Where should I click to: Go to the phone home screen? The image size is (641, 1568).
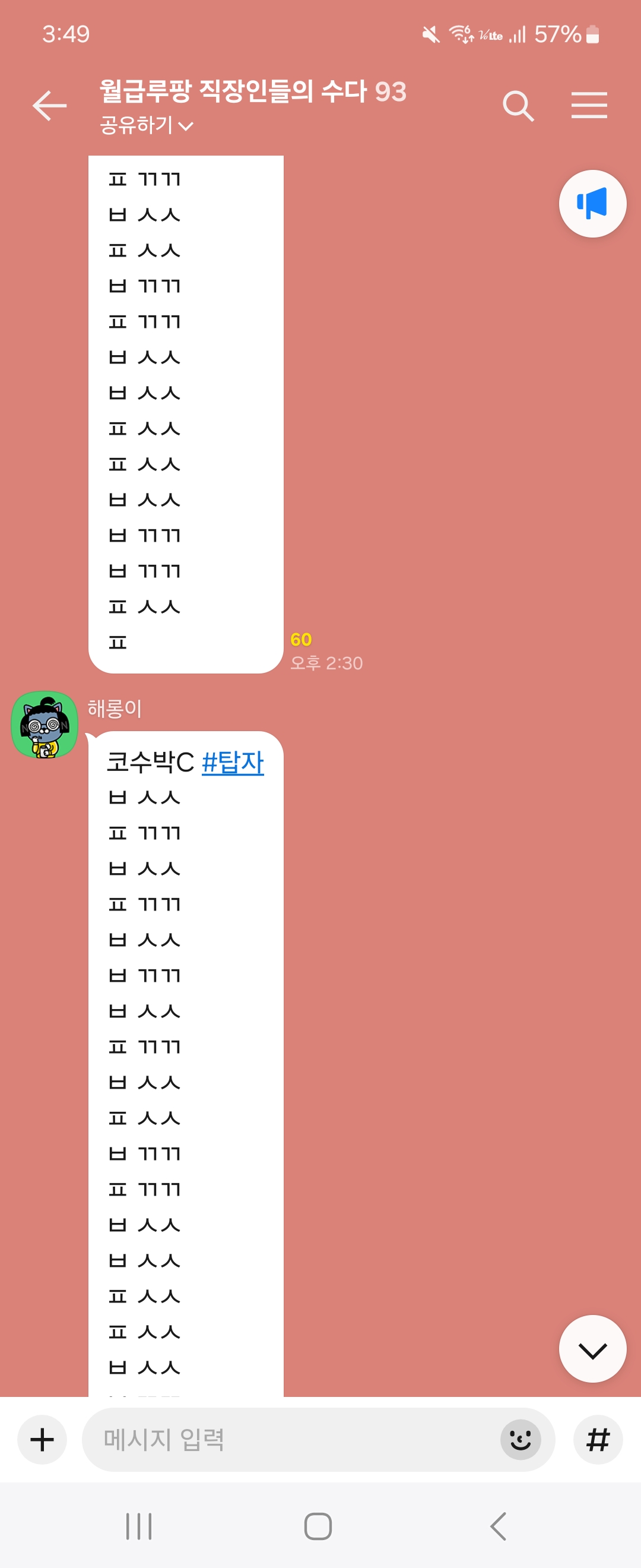[318, 1526]
